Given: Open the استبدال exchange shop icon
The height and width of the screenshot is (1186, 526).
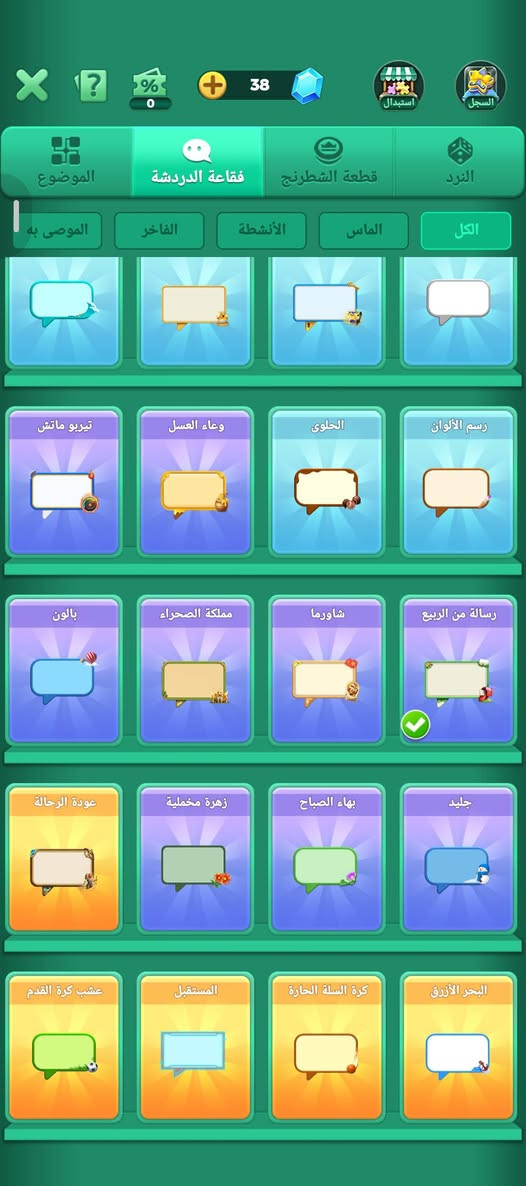Looking at the screenshot, I should pos(399,85).
